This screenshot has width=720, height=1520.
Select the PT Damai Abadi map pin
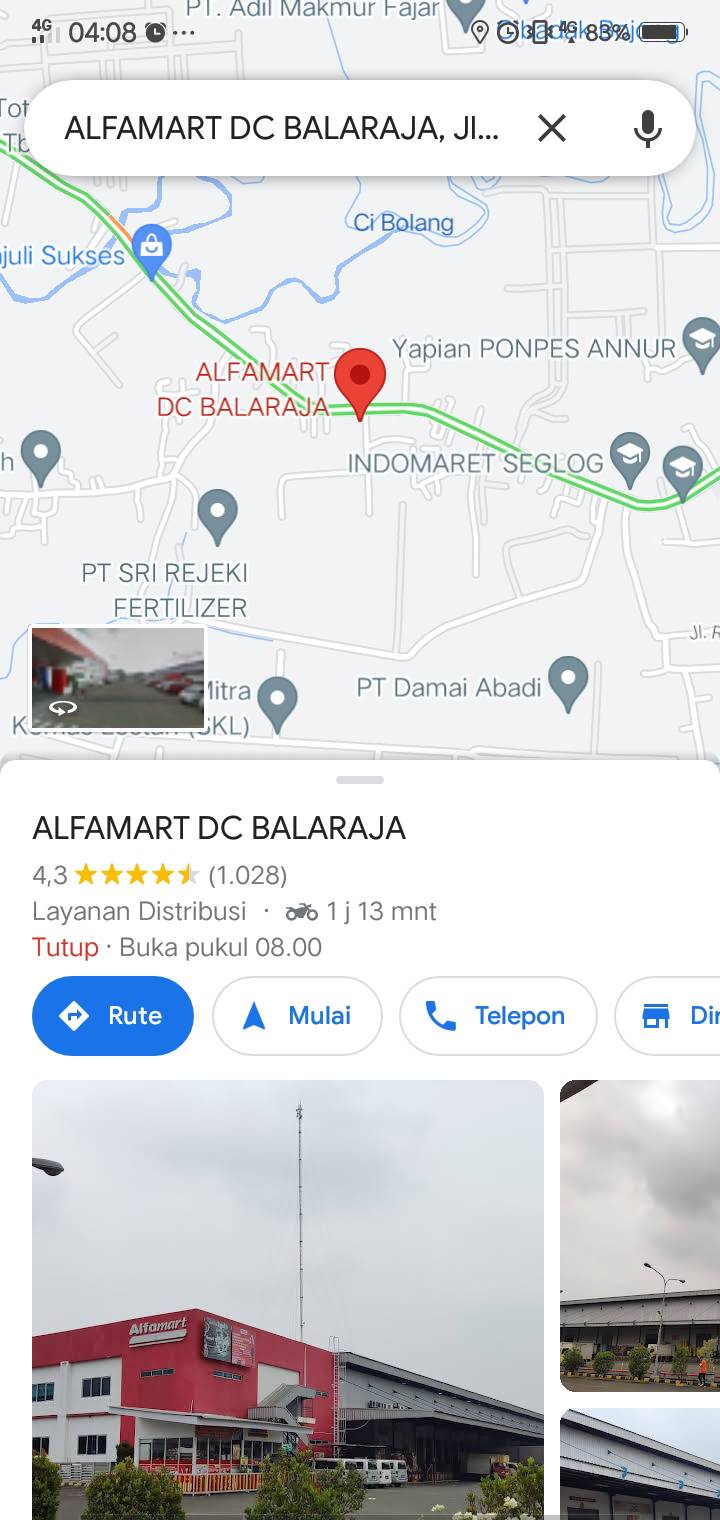pos(569,684)
